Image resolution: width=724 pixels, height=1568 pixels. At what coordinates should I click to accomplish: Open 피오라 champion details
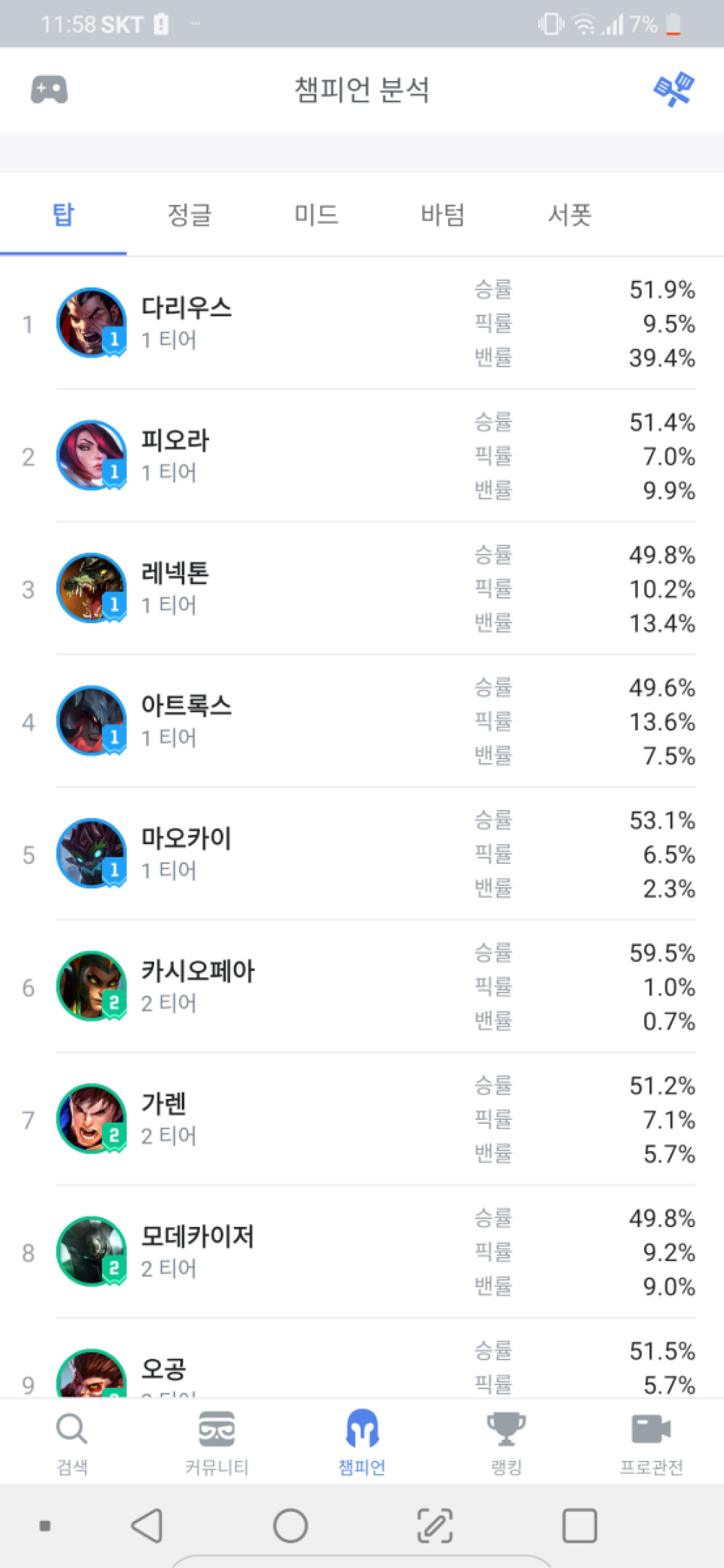tap(362, 456)
